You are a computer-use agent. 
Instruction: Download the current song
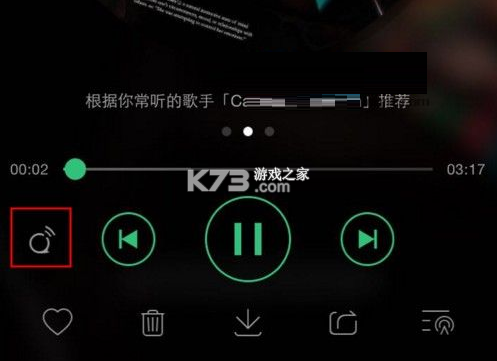[248, 322]
